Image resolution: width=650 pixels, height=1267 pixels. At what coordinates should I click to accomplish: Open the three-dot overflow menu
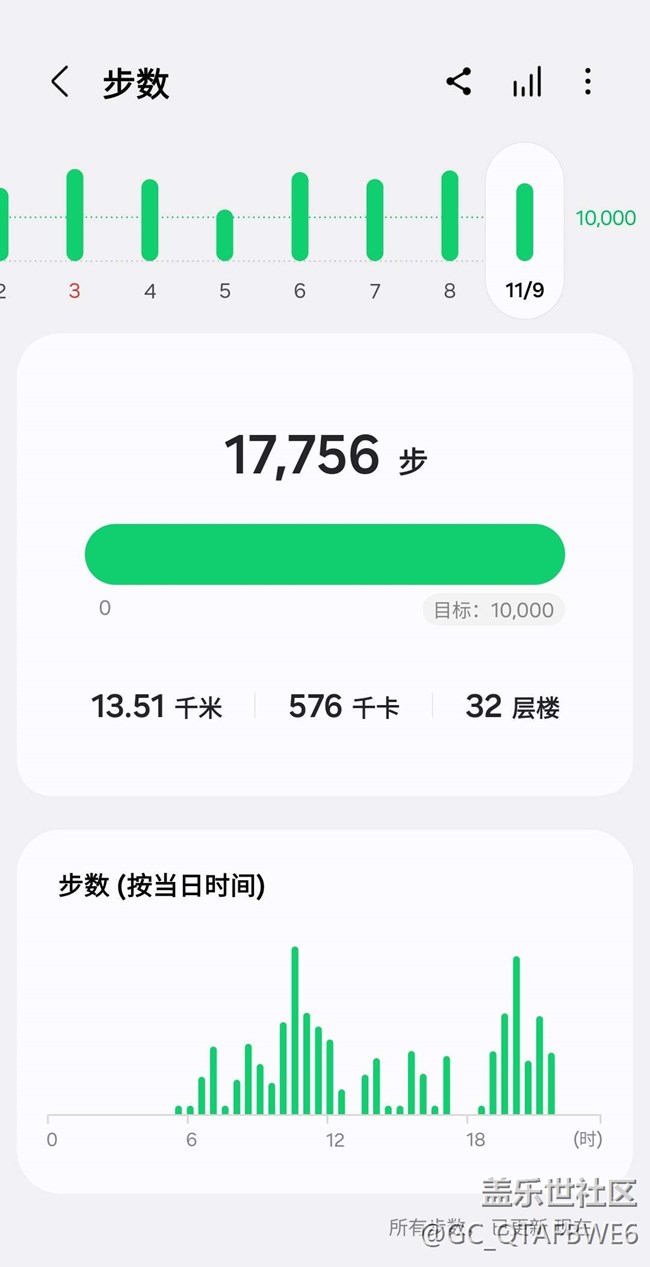(588, 82)
